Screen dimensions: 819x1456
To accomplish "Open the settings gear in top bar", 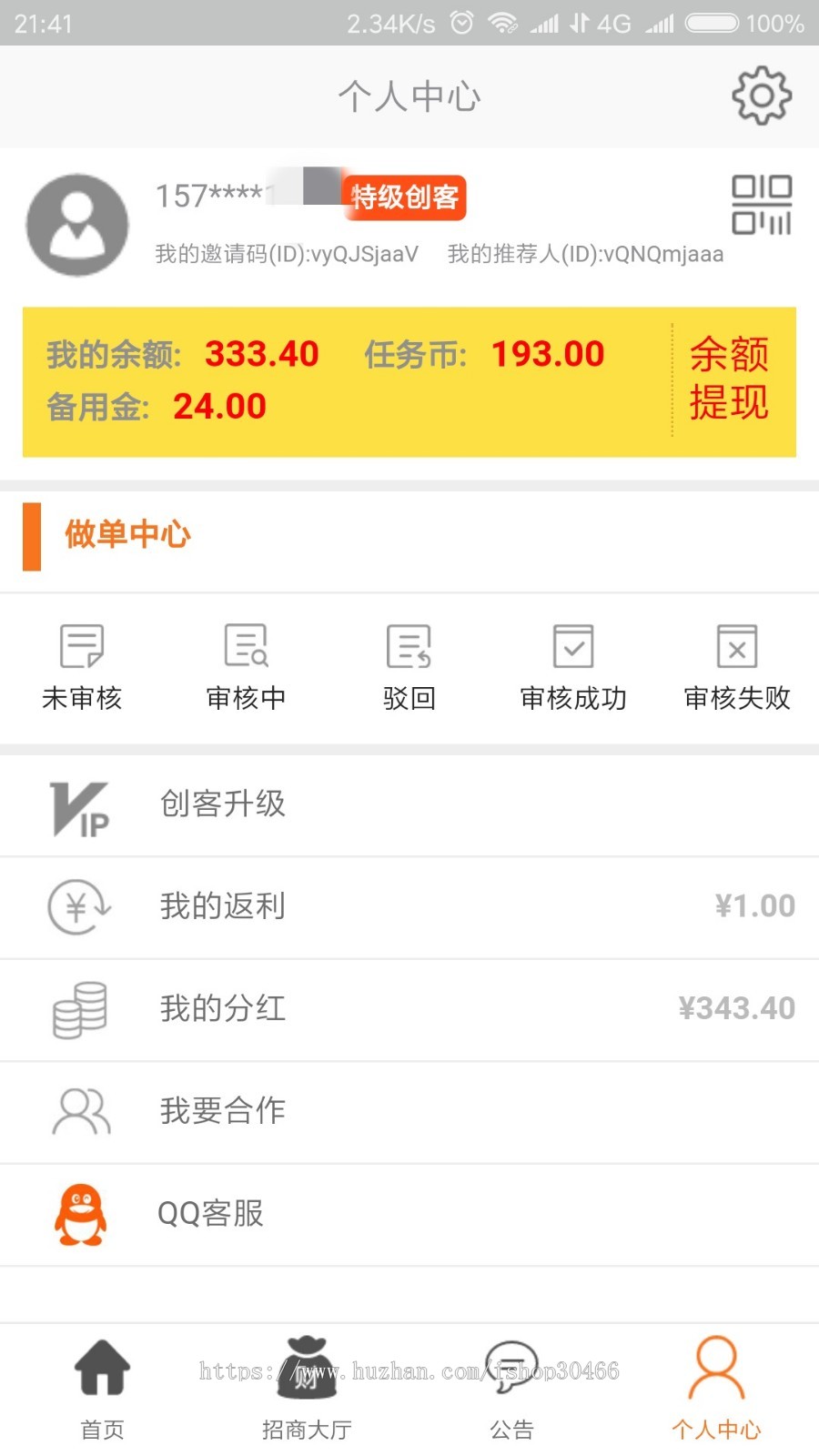I will 763,95.
